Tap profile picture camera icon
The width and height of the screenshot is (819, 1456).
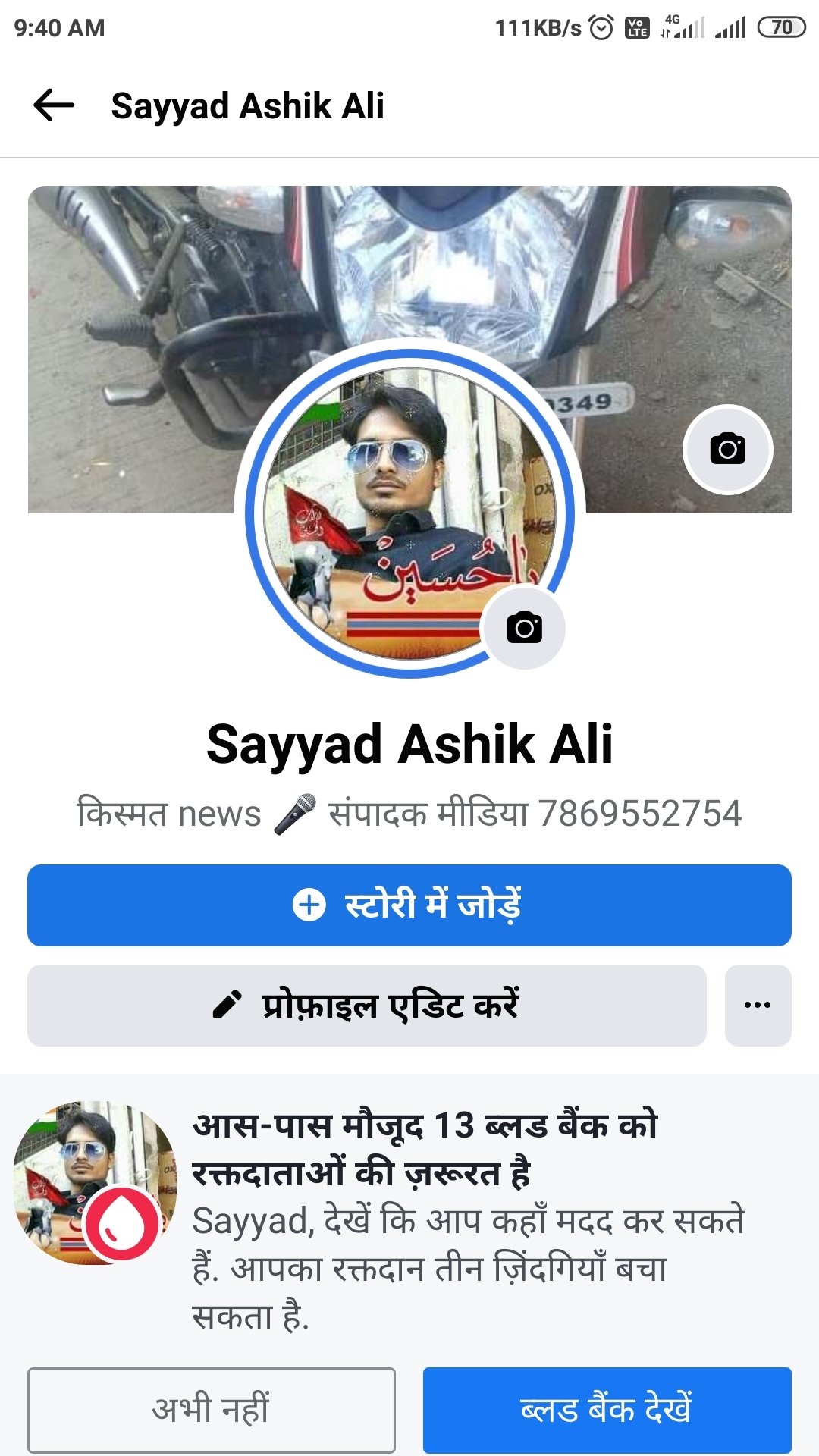click(x=524, y=628)
